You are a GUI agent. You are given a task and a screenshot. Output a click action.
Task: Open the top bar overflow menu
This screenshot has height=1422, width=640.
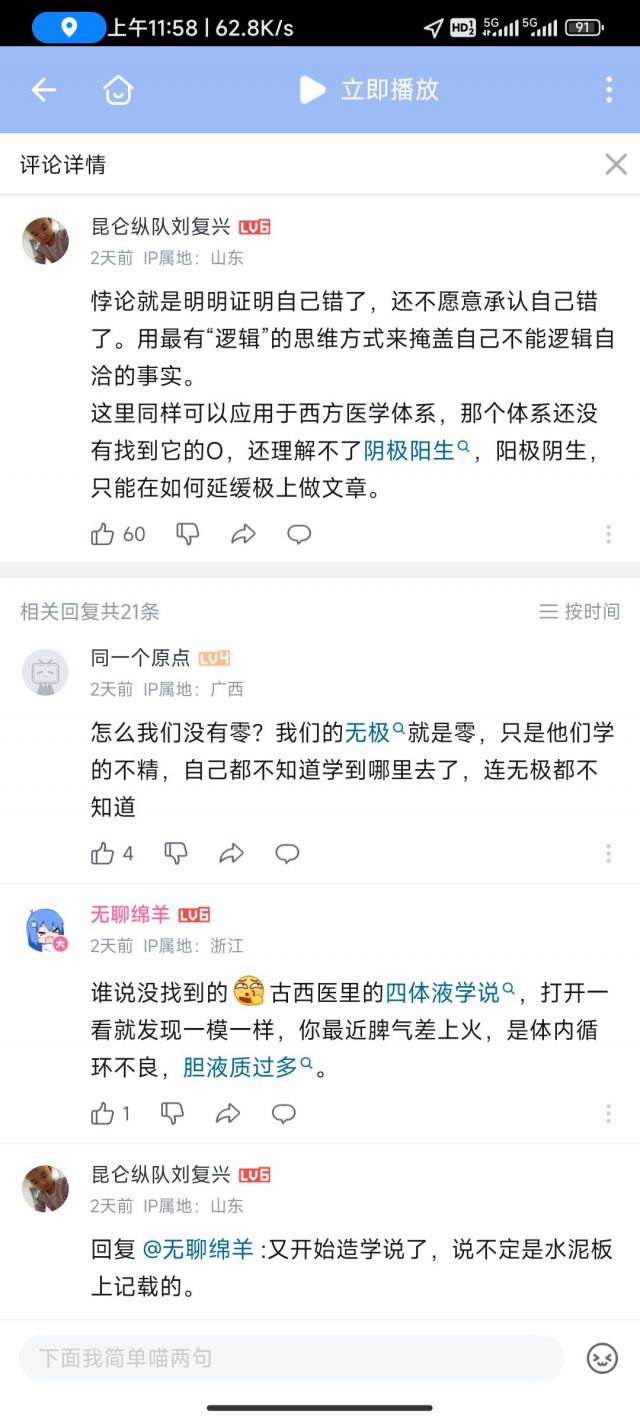click(x=608, y=90)
